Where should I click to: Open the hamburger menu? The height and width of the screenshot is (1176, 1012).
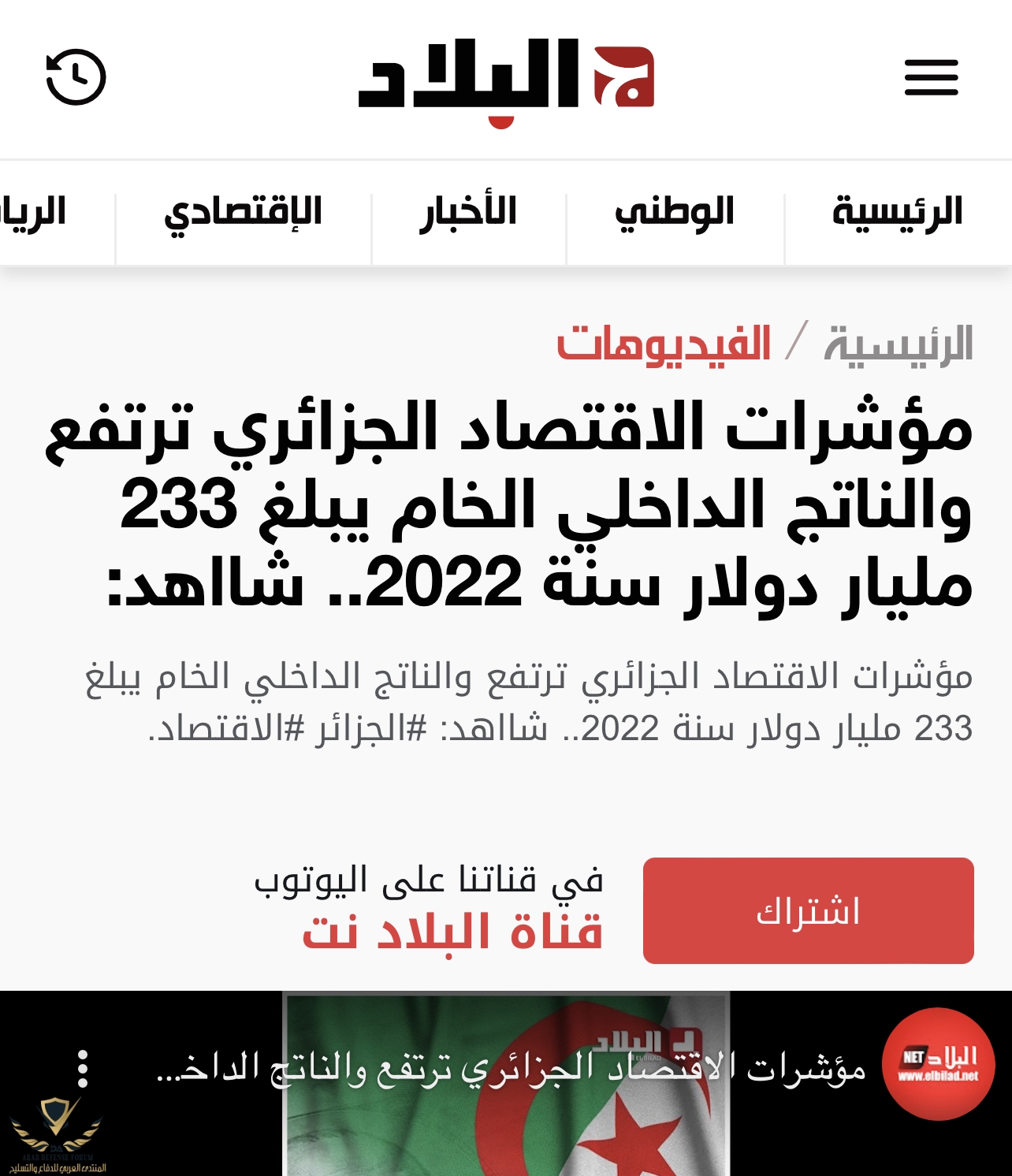[x=931, y=77]
